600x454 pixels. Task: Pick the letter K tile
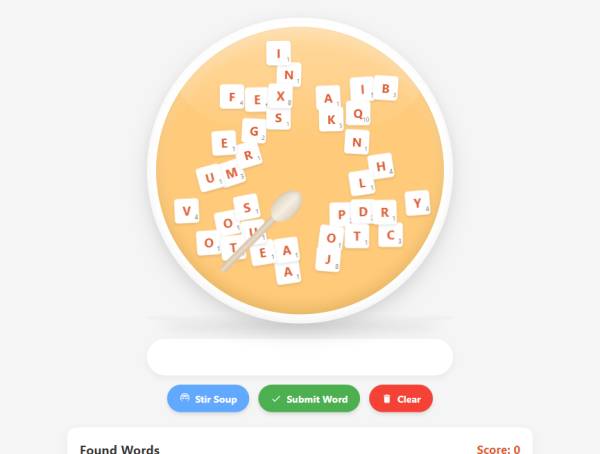point(331,119)
